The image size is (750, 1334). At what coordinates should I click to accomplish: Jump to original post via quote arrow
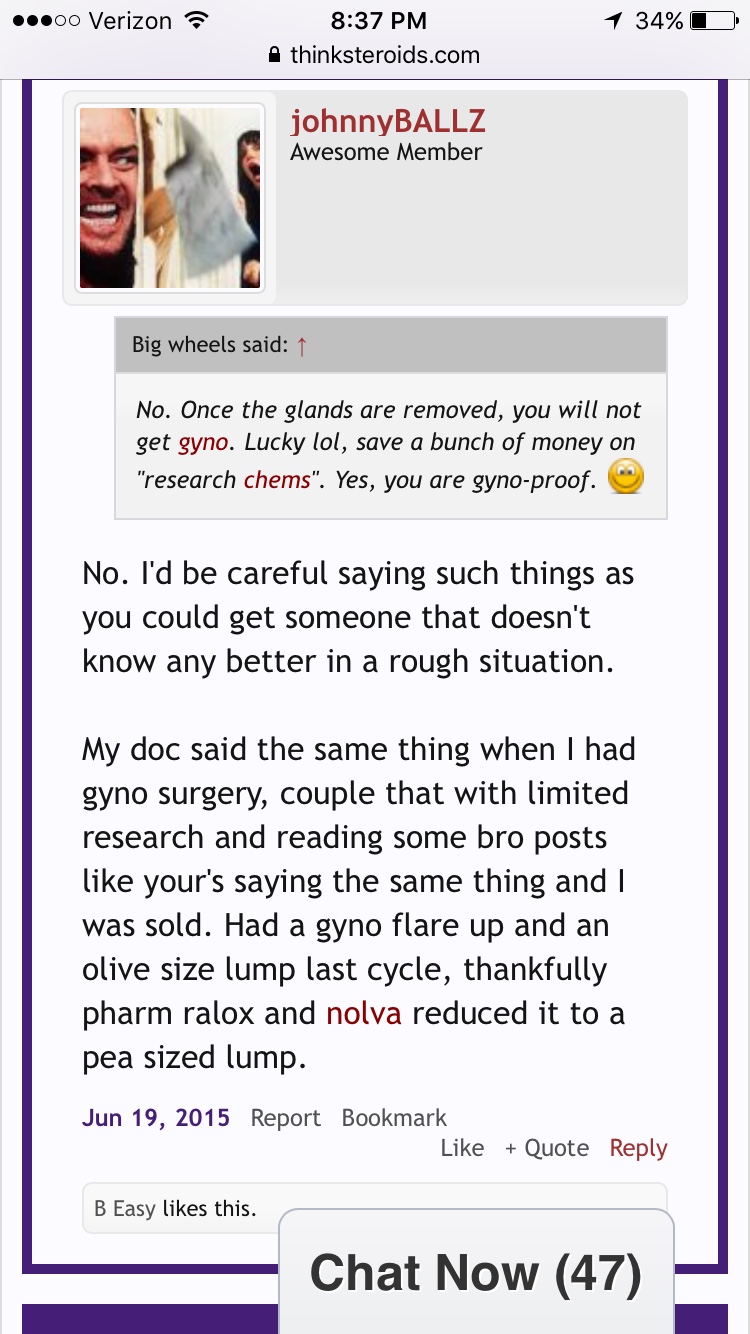(x=302, y=344)
